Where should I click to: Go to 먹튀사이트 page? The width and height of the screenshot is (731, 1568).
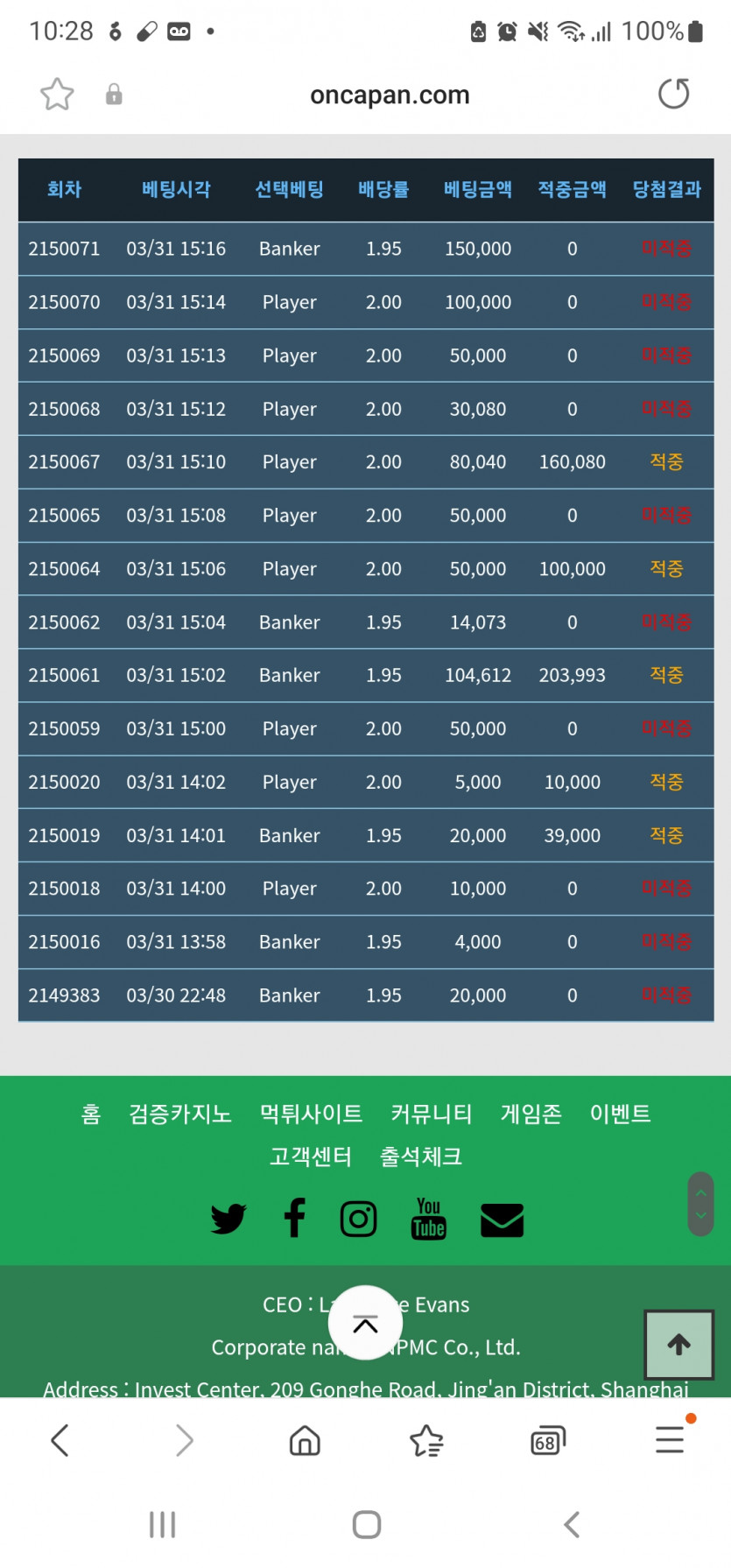(311, 1114)
